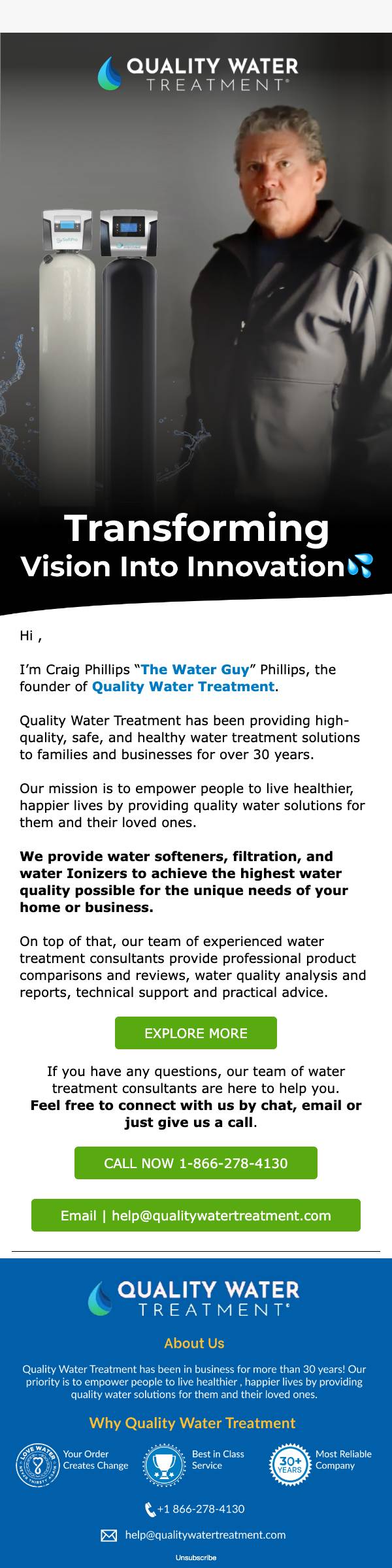Email help@qualitywatertreatment.com via green button
Viewport: 392px width, 1568px height.
pos(196,1215)
